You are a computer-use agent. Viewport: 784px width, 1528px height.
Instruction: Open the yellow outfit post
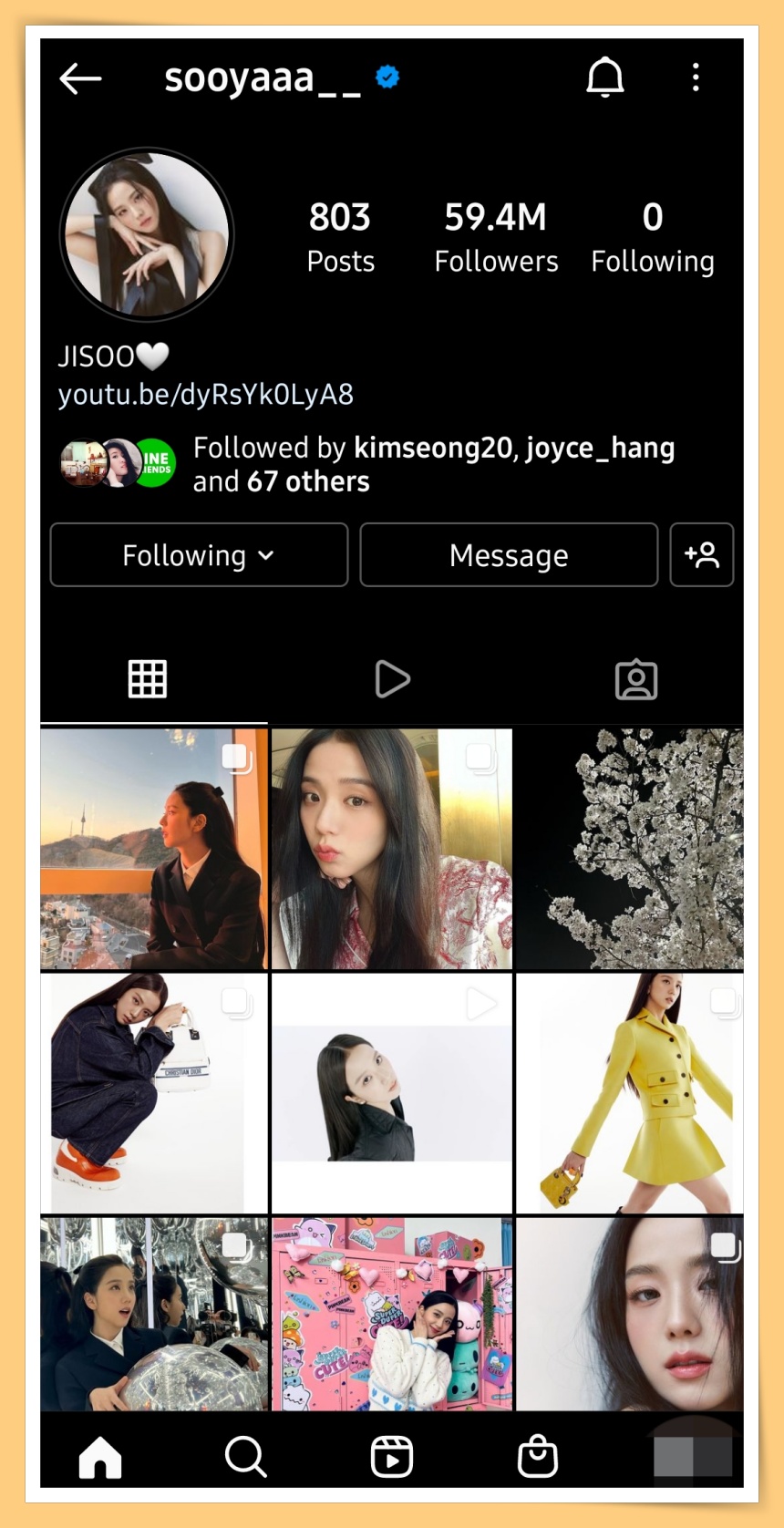click(629, 1092)
